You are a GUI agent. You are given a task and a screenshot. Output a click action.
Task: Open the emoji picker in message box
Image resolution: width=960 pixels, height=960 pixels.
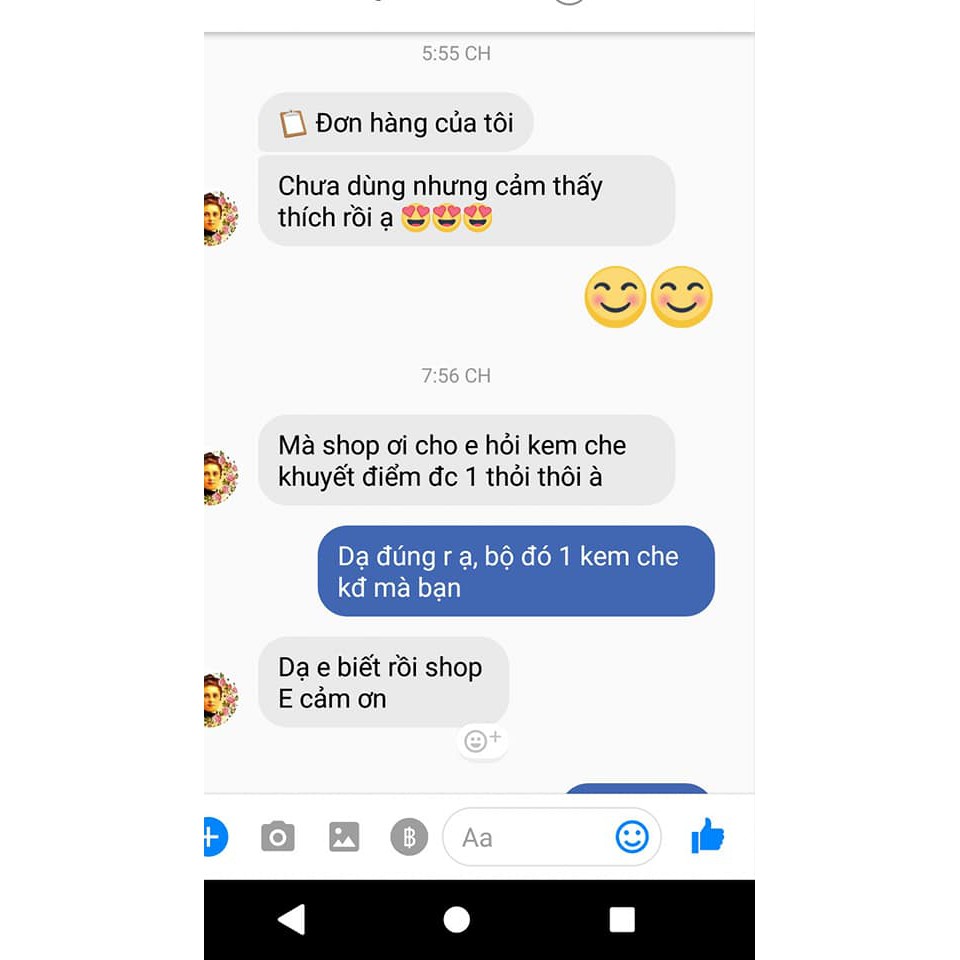632,837
